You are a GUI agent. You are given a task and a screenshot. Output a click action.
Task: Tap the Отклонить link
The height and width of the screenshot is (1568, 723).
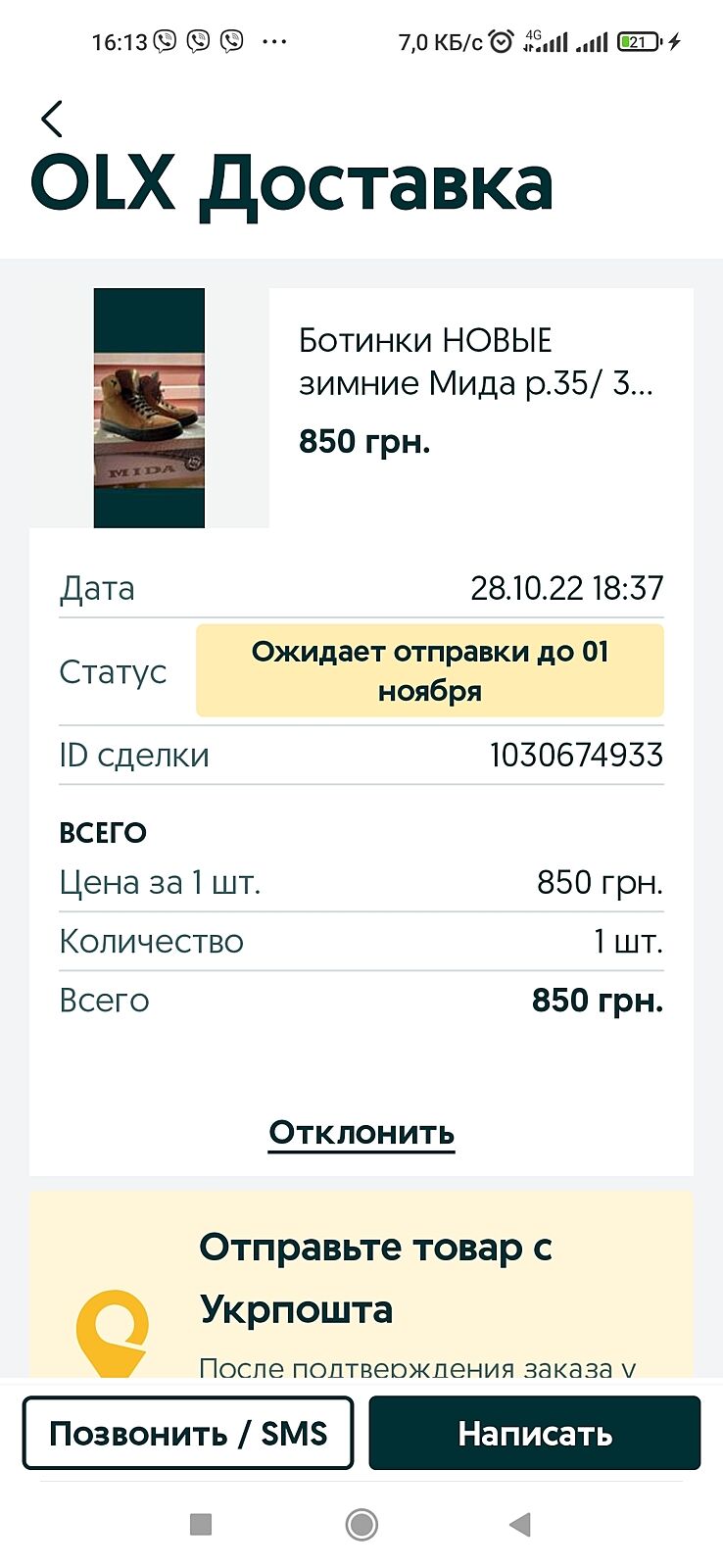click(361, 1132)
